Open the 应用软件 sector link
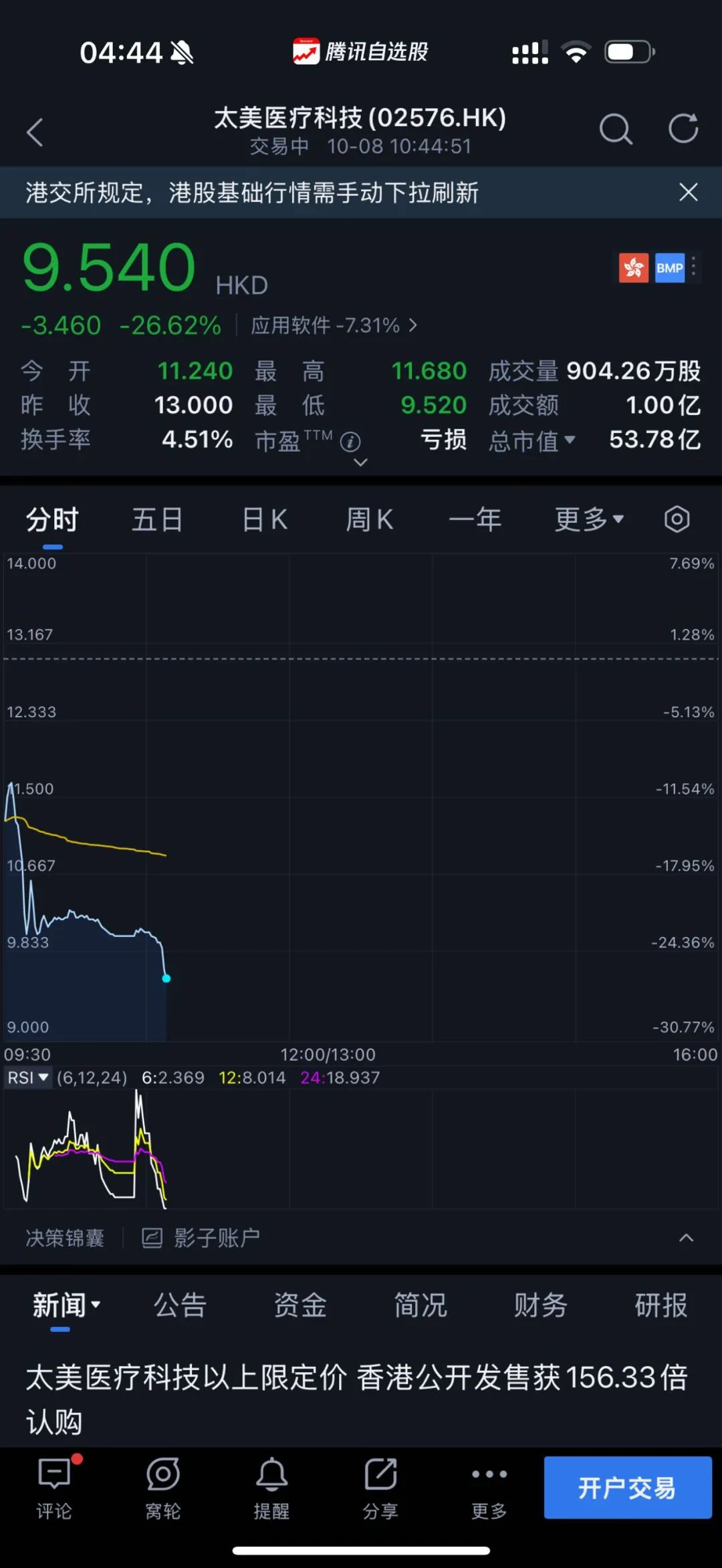The height and width of the screenshot is (1568, 722). [334, 325]
